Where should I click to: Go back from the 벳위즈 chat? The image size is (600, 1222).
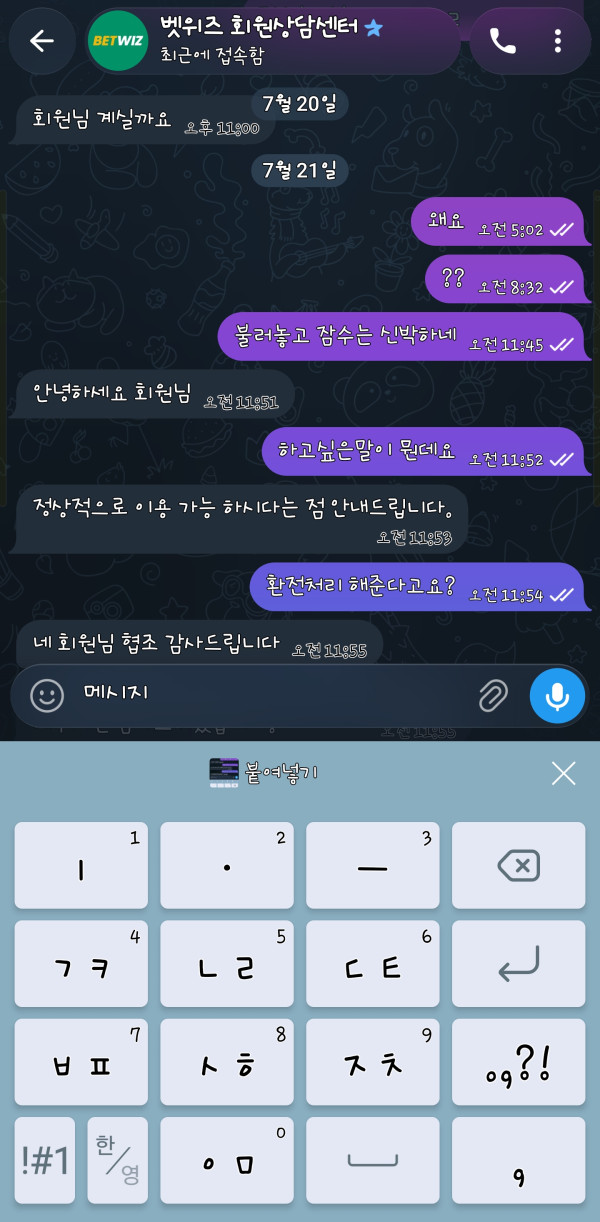coord(42,41)
